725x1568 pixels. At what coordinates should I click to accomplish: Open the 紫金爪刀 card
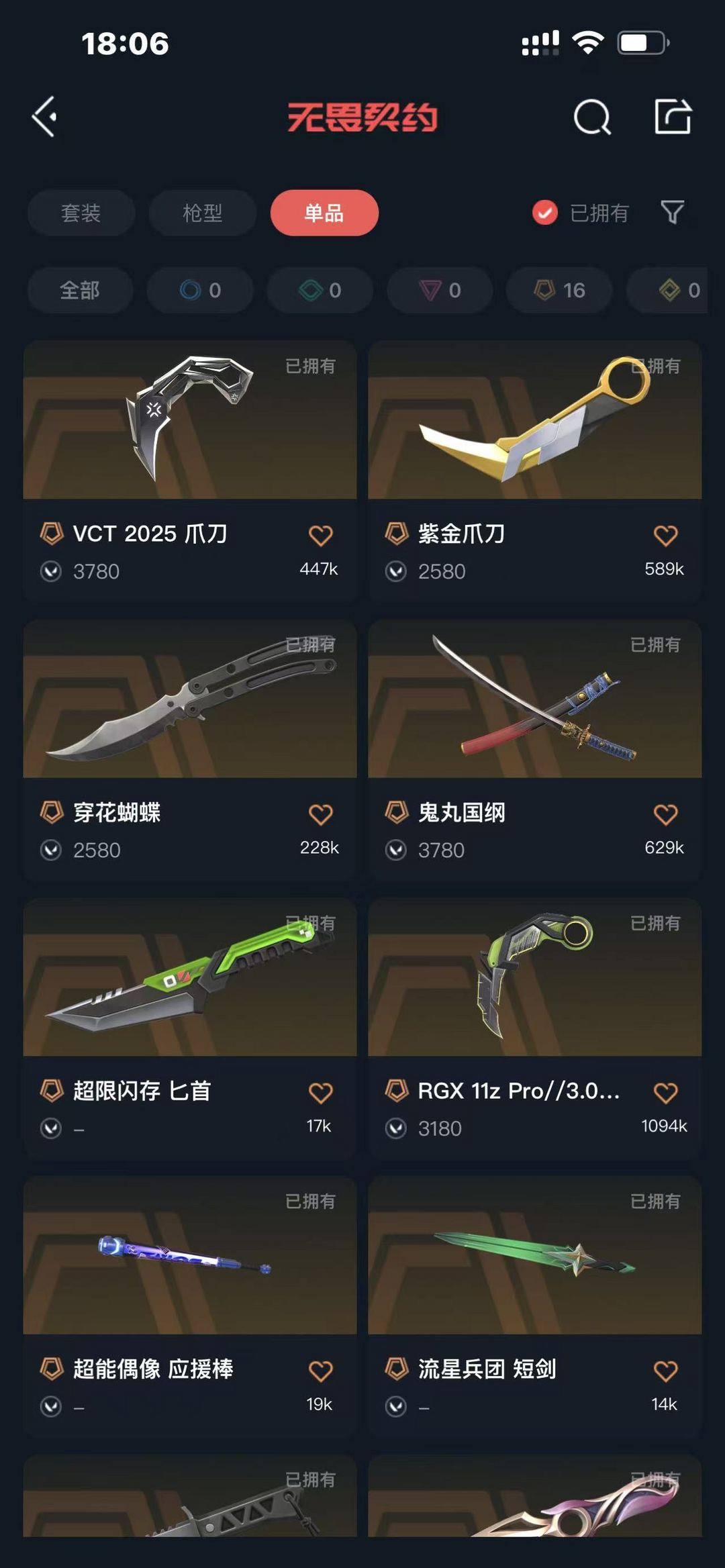pyautogui.click(x=535, y=471)
